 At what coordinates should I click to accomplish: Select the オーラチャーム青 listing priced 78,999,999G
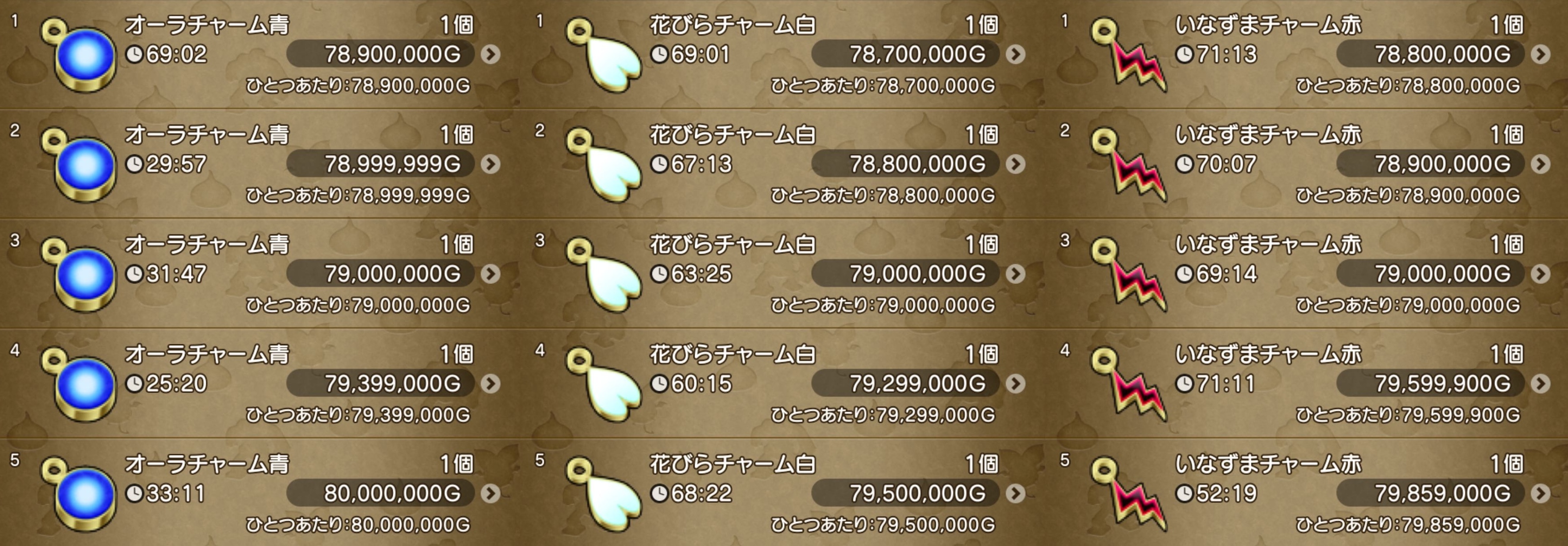pyautogui.click(x=490, y=164)
